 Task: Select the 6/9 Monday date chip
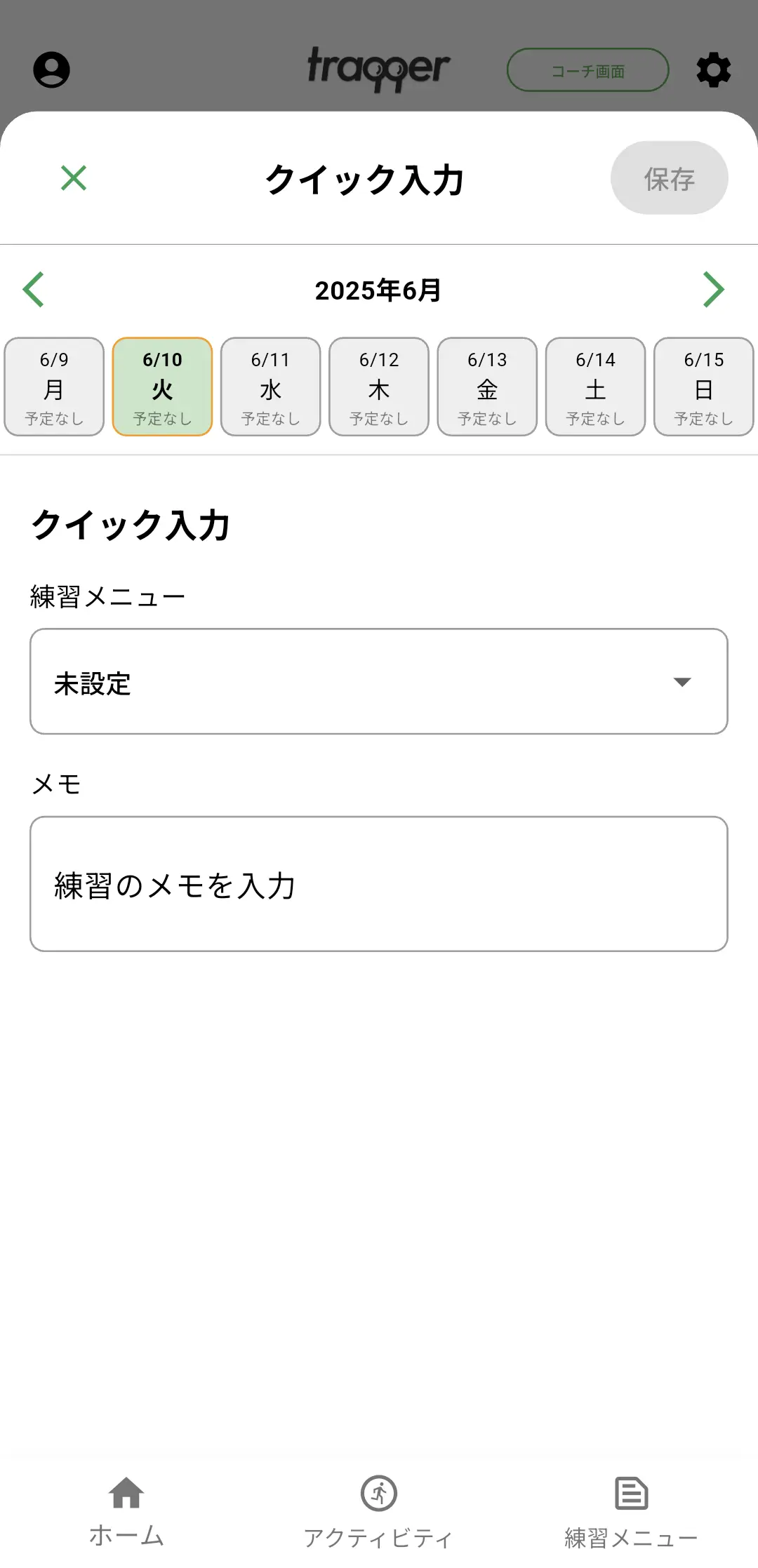(54, 387)
